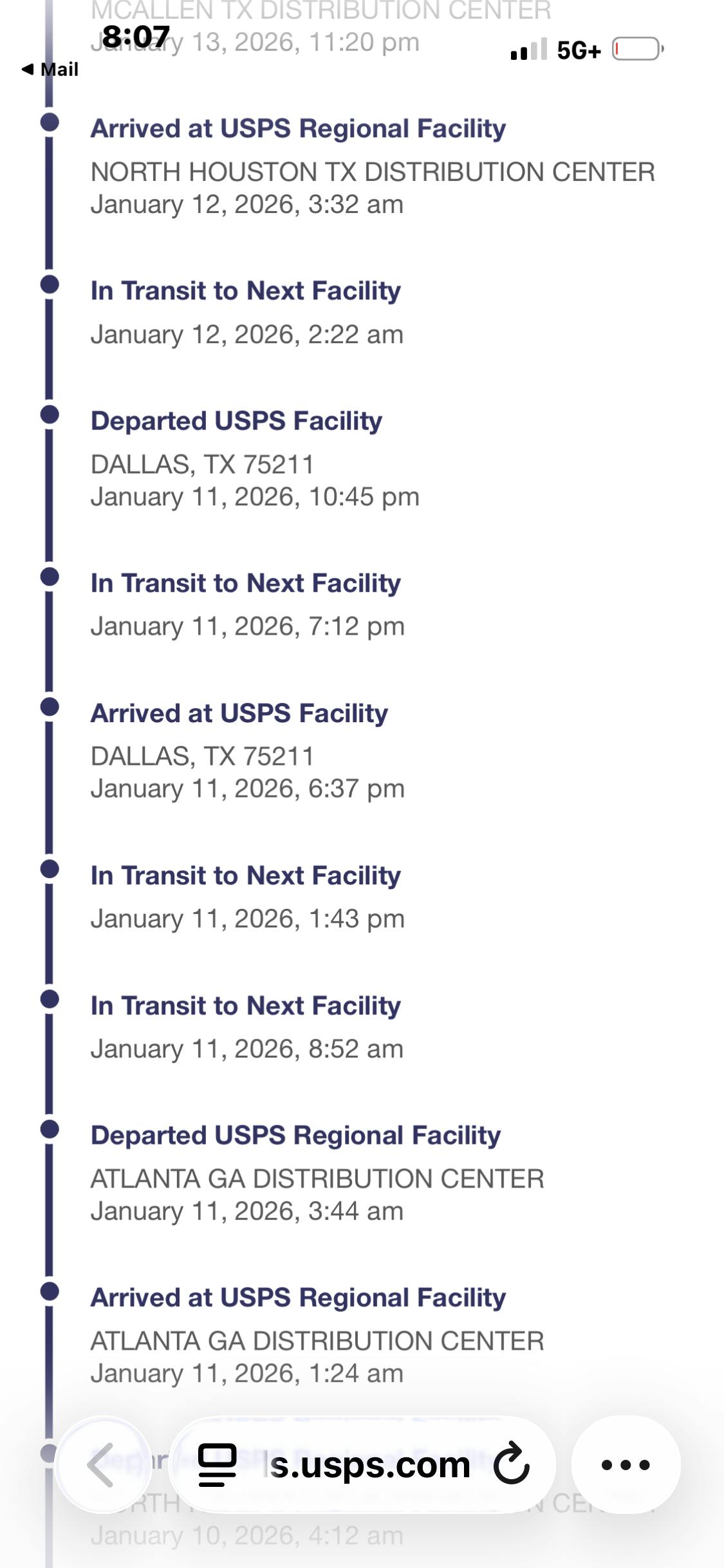Go back to the previous page
724x1568 pixels.
(x=102, y=1464)
